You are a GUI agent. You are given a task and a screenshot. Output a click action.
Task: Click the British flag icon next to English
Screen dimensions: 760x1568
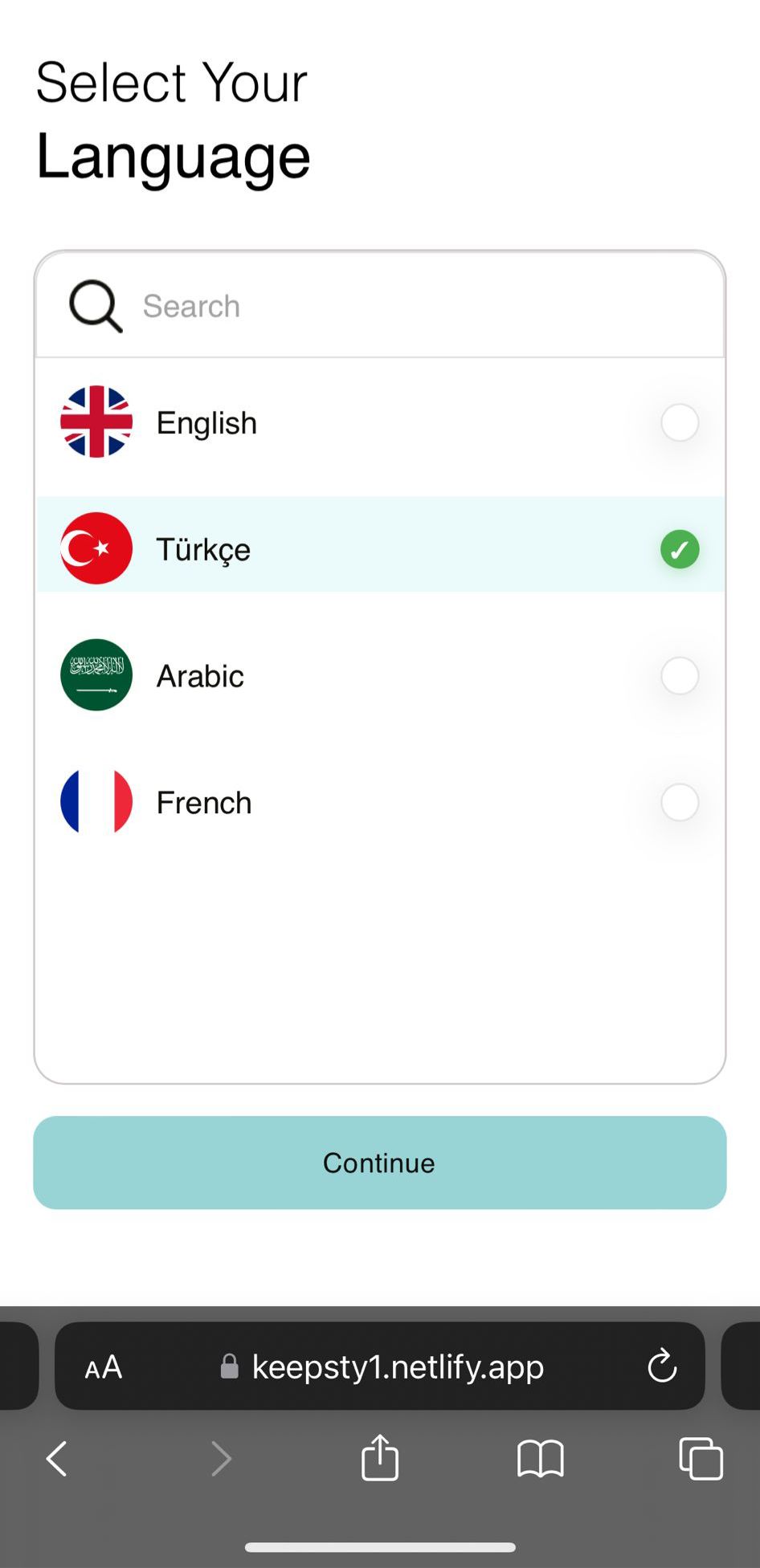pos(95,423)
